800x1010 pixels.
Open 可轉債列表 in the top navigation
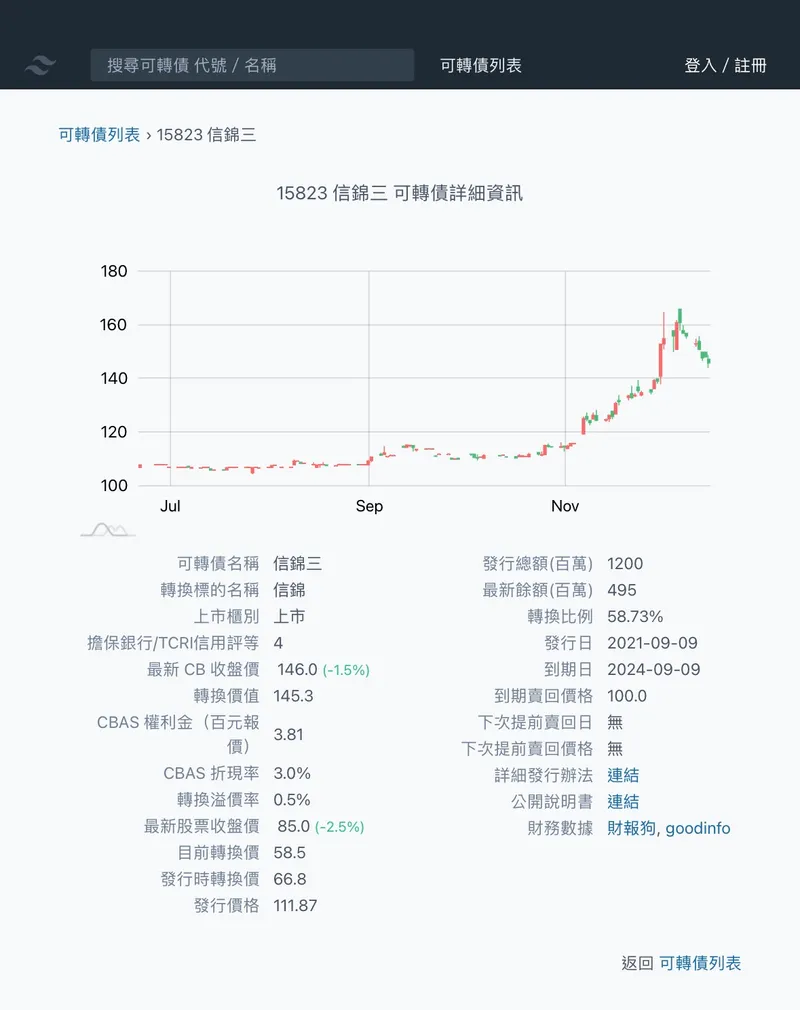tap(481, 65)
